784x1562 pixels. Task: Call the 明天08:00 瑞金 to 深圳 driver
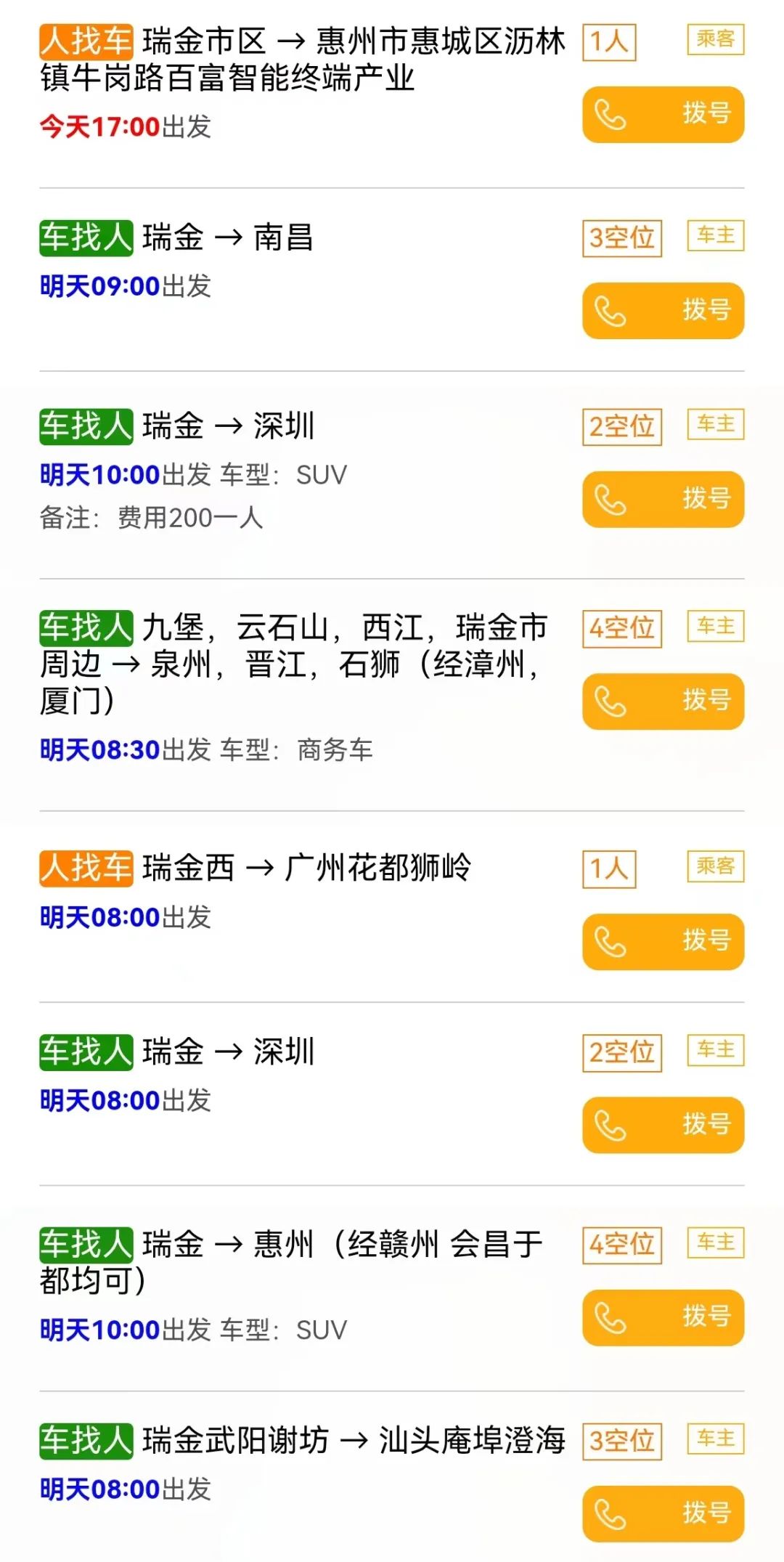[x=663, y=1125]
